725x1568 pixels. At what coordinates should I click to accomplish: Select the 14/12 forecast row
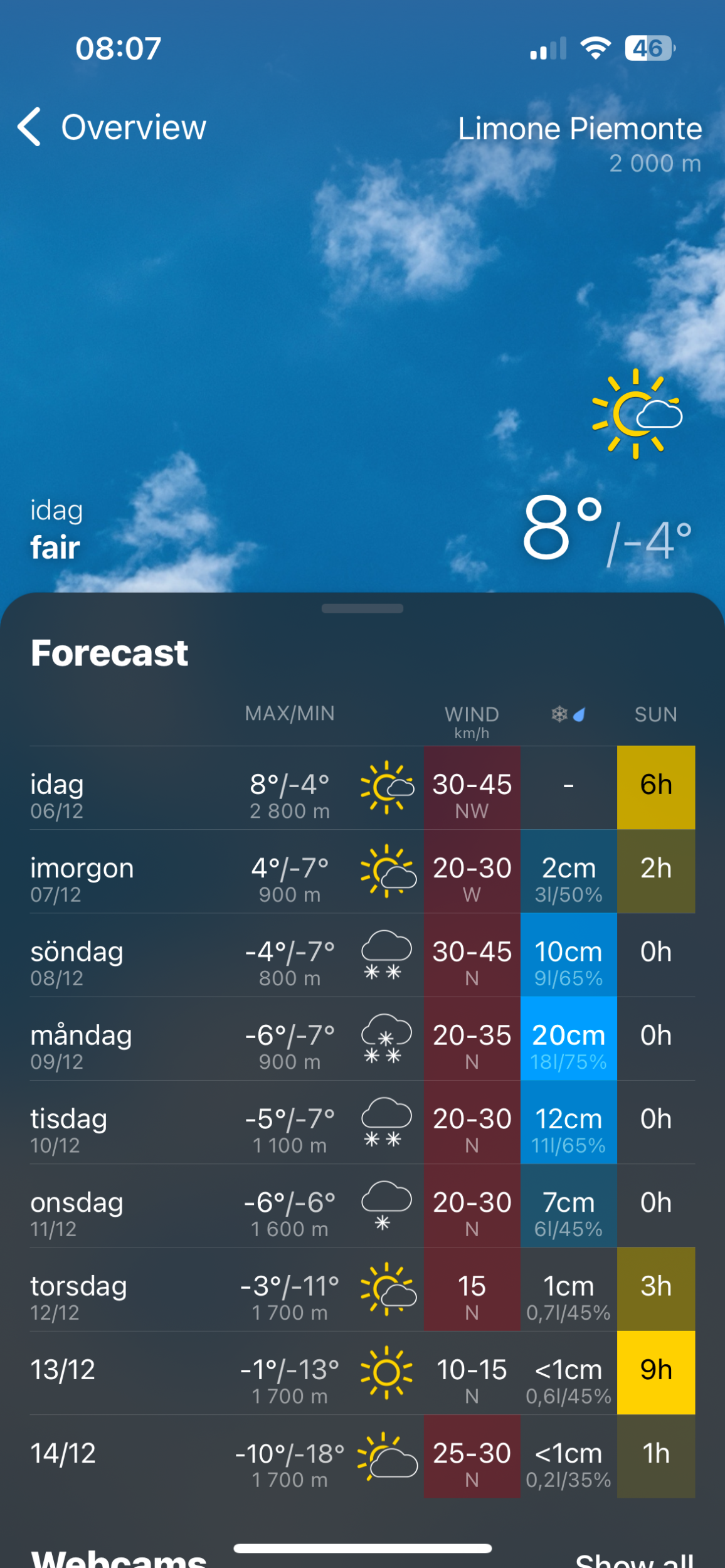click(x=362, y=1456)
